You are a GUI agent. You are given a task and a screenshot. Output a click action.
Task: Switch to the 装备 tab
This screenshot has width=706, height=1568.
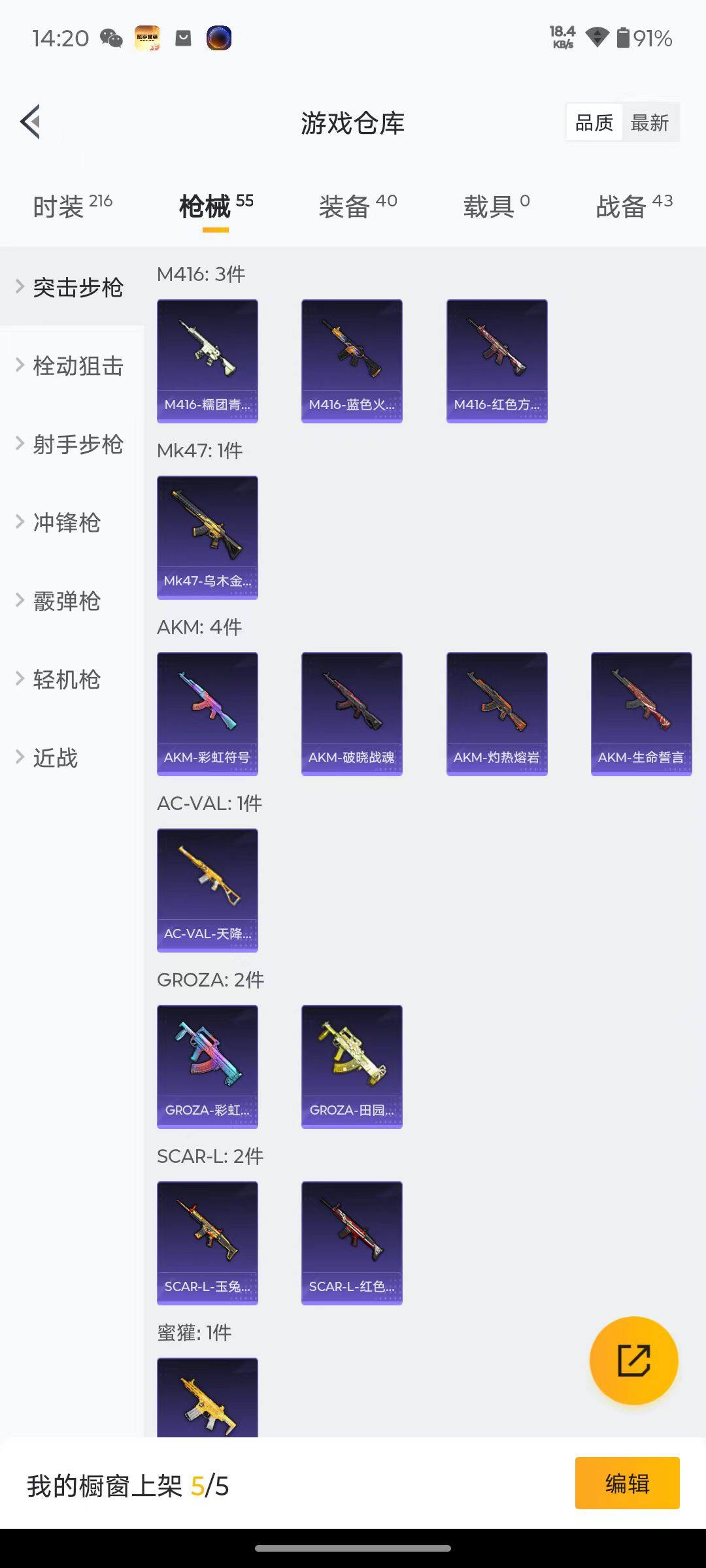(x=358, y=206)
